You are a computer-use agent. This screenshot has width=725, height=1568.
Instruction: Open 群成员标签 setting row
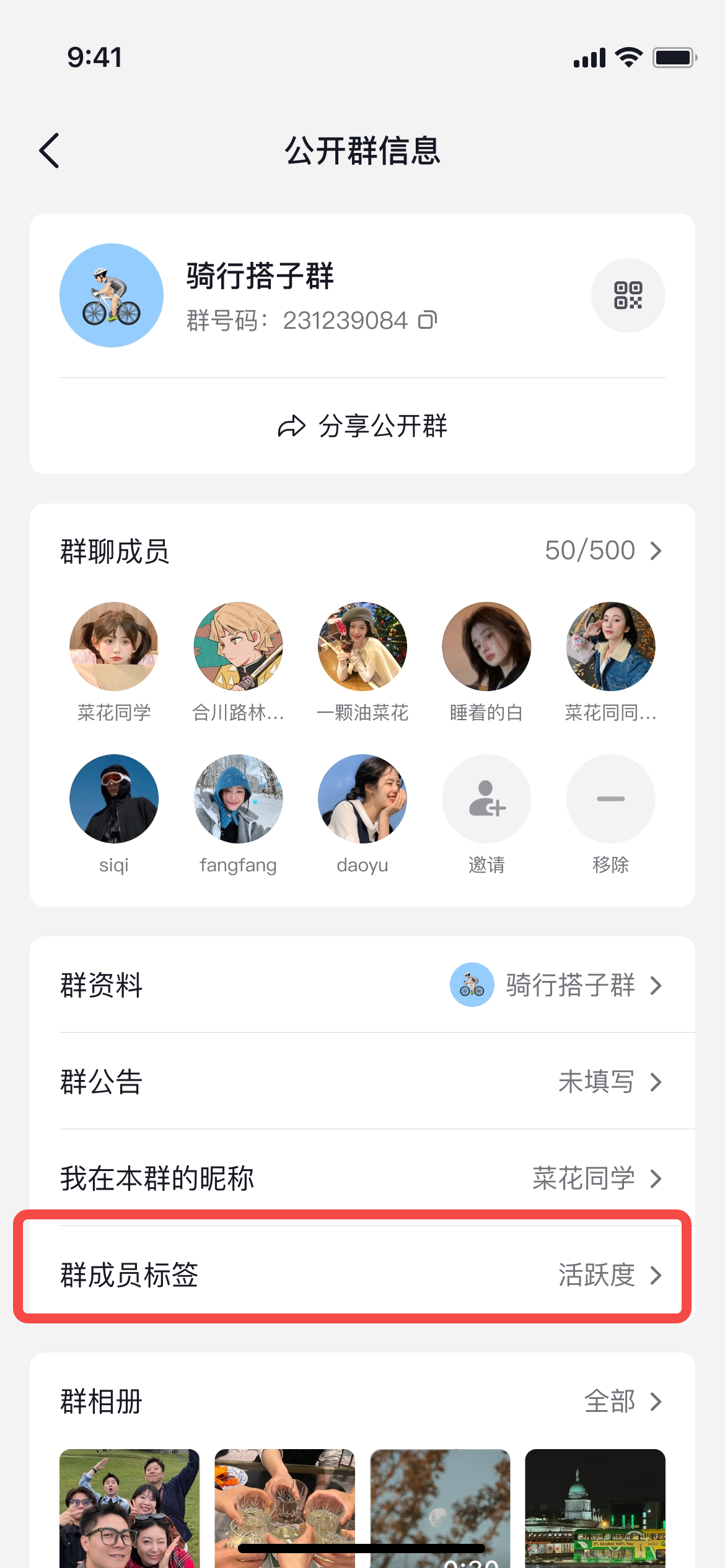(x=362, y=1274)
